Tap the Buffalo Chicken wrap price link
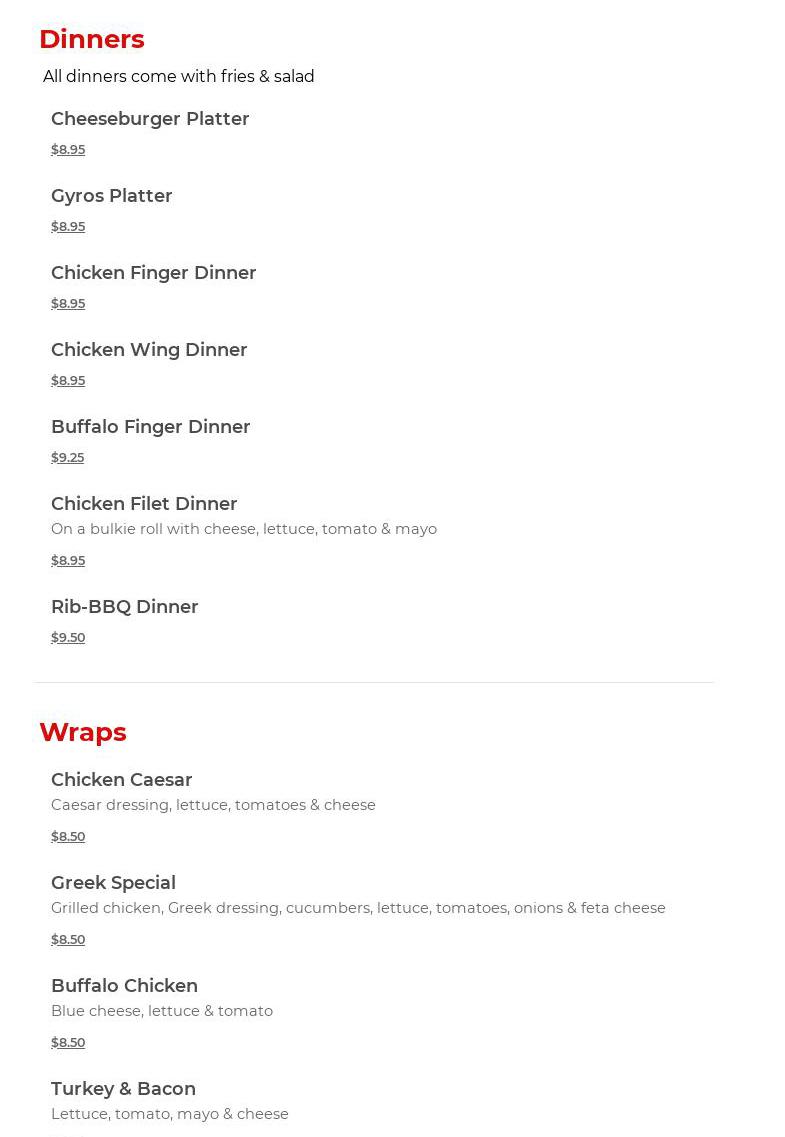The height and width of the screenshot is (1137, 785). [x=68, y=1042]
